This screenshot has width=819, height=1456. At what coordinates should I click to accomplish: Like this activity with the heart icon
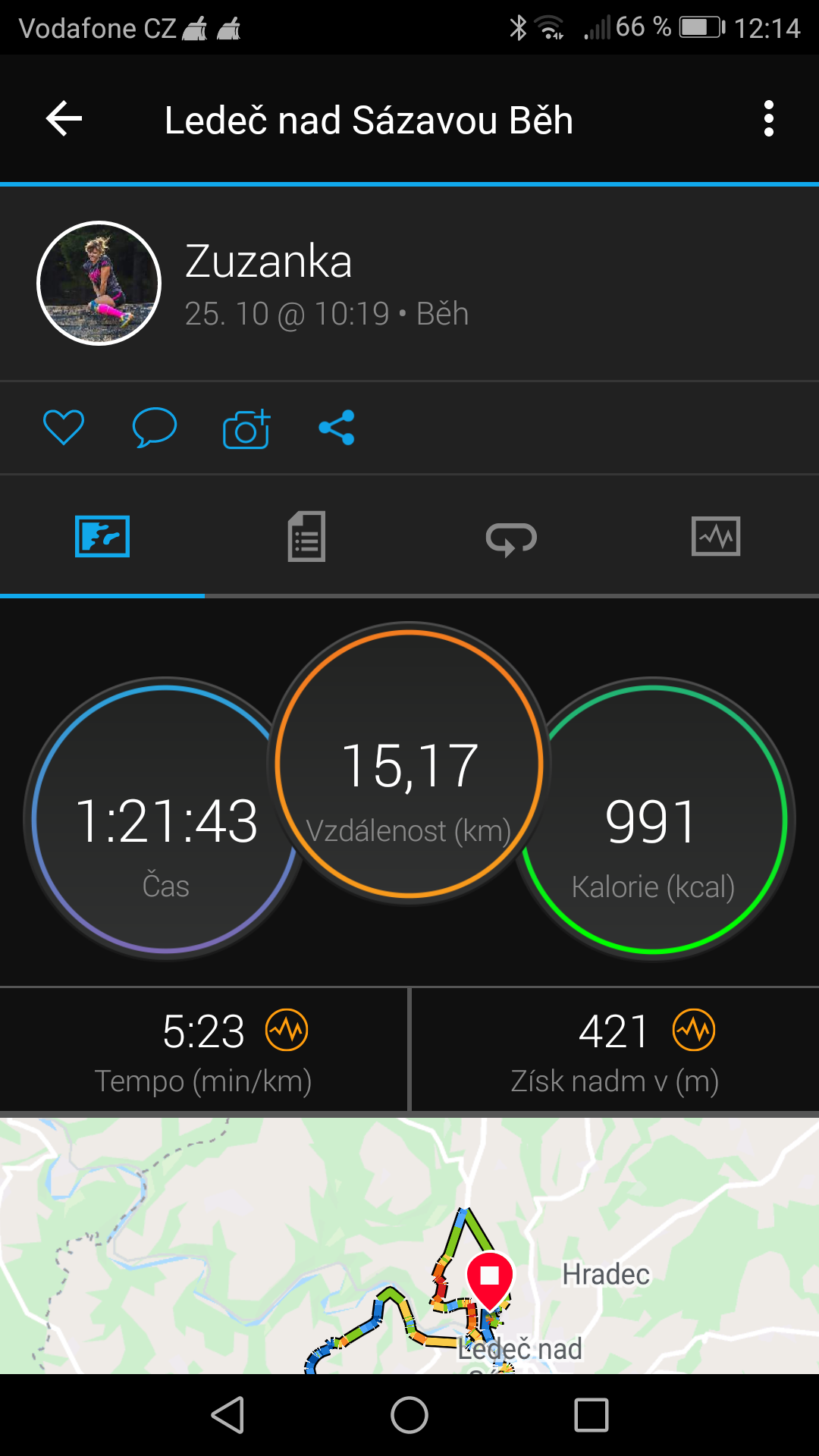[x=64, y=428]
